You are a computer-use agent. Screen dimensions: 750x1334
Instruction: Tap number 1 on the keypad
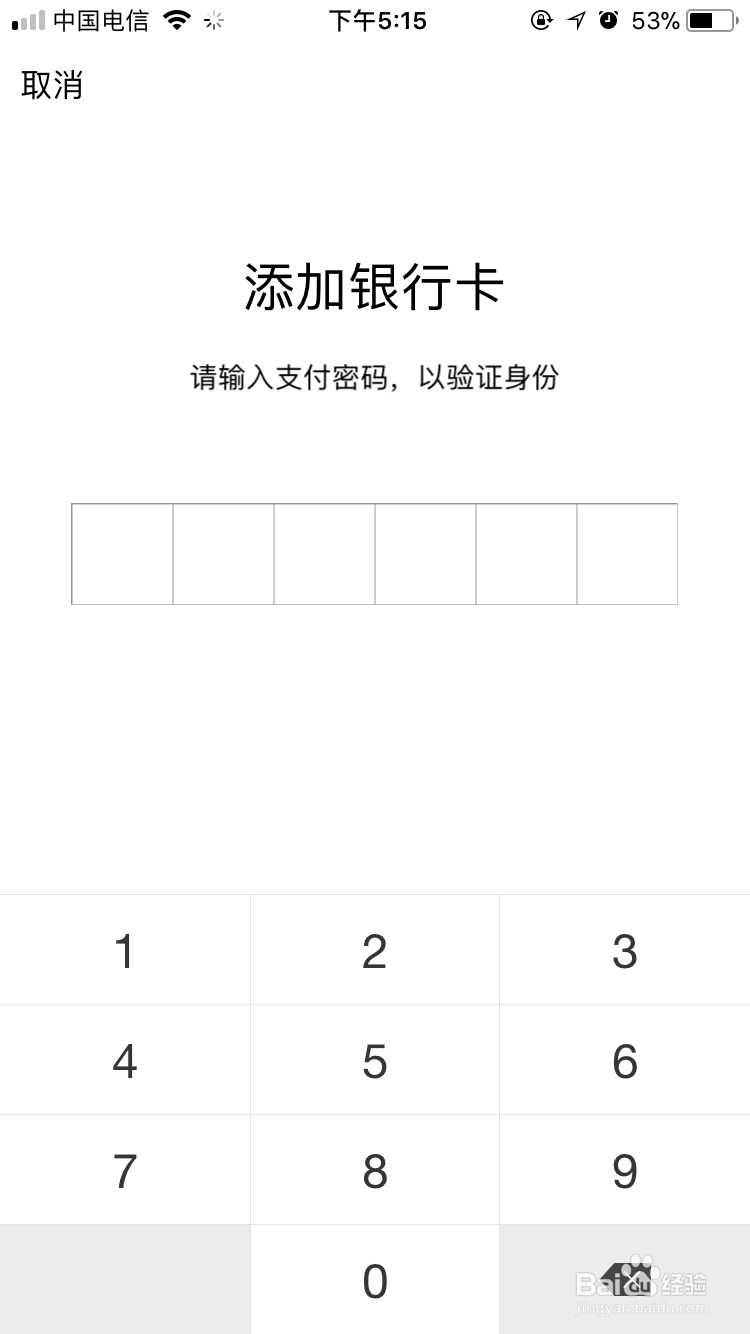(124, 949)
